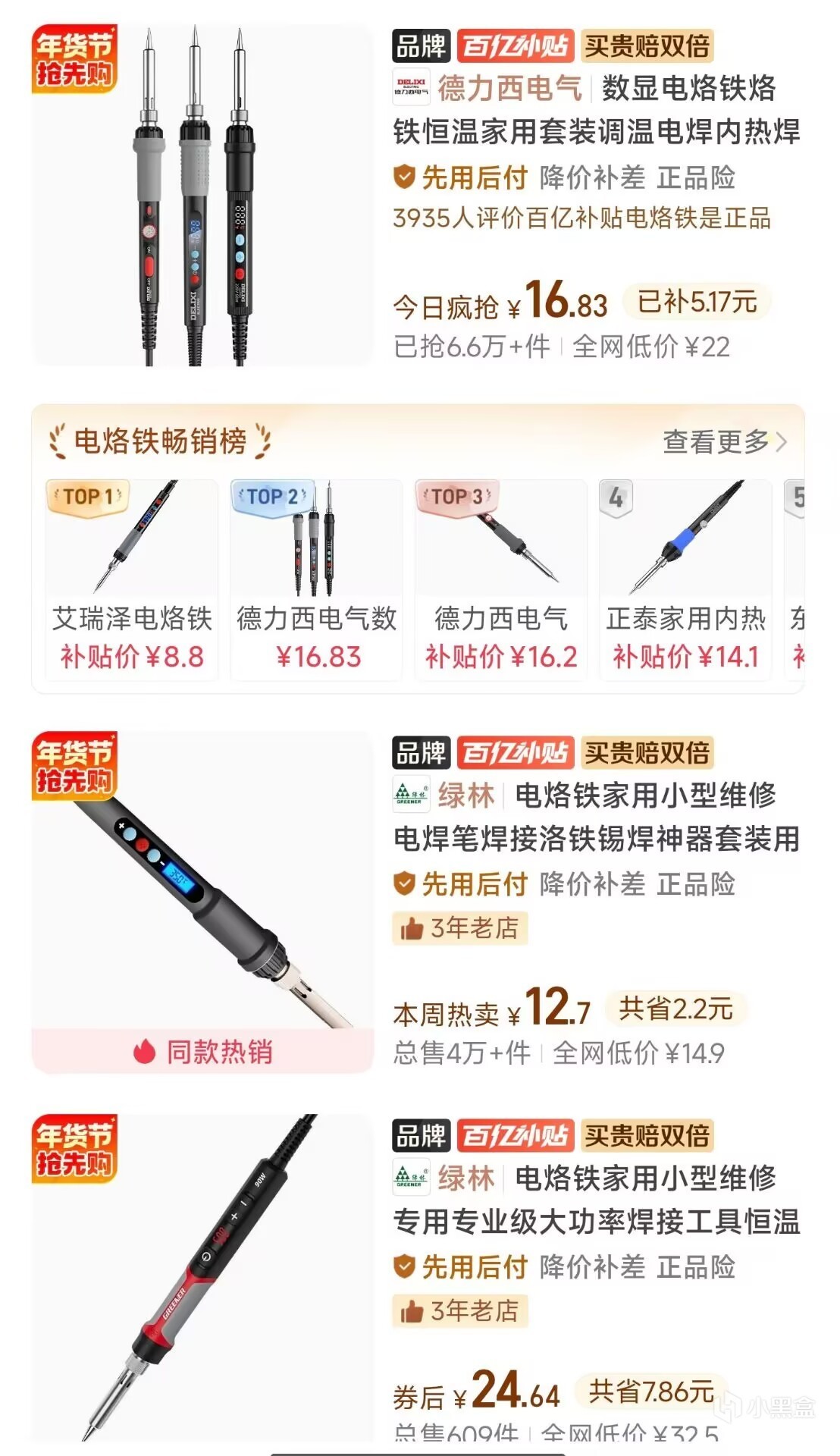Tap 查看更多 on the 电烙铁畅销榜
The image size is (840, 1456).
[x=724, y=441]
